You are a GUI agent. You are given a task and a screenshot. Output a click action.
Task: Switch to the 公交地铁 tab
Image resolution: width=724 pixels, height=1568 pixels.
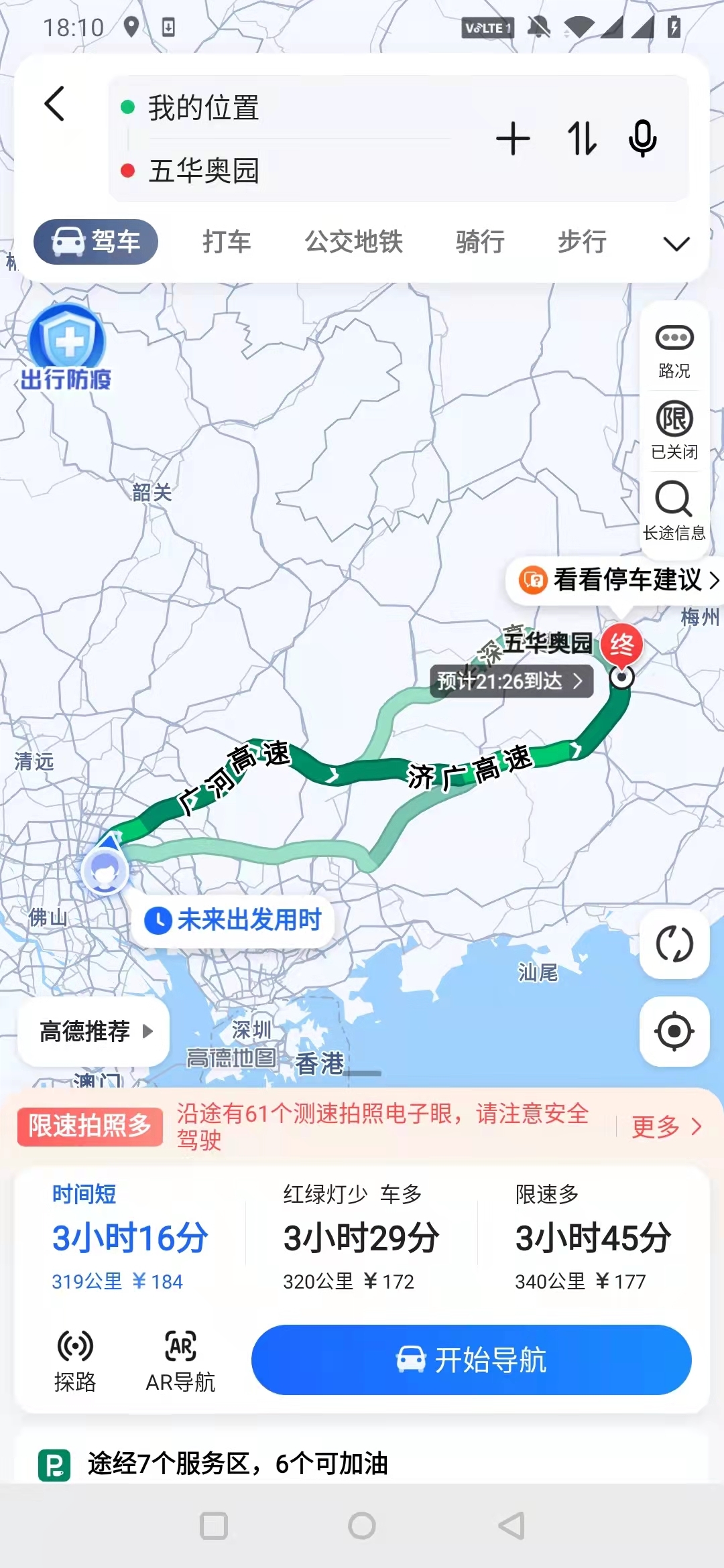[353, 242]
